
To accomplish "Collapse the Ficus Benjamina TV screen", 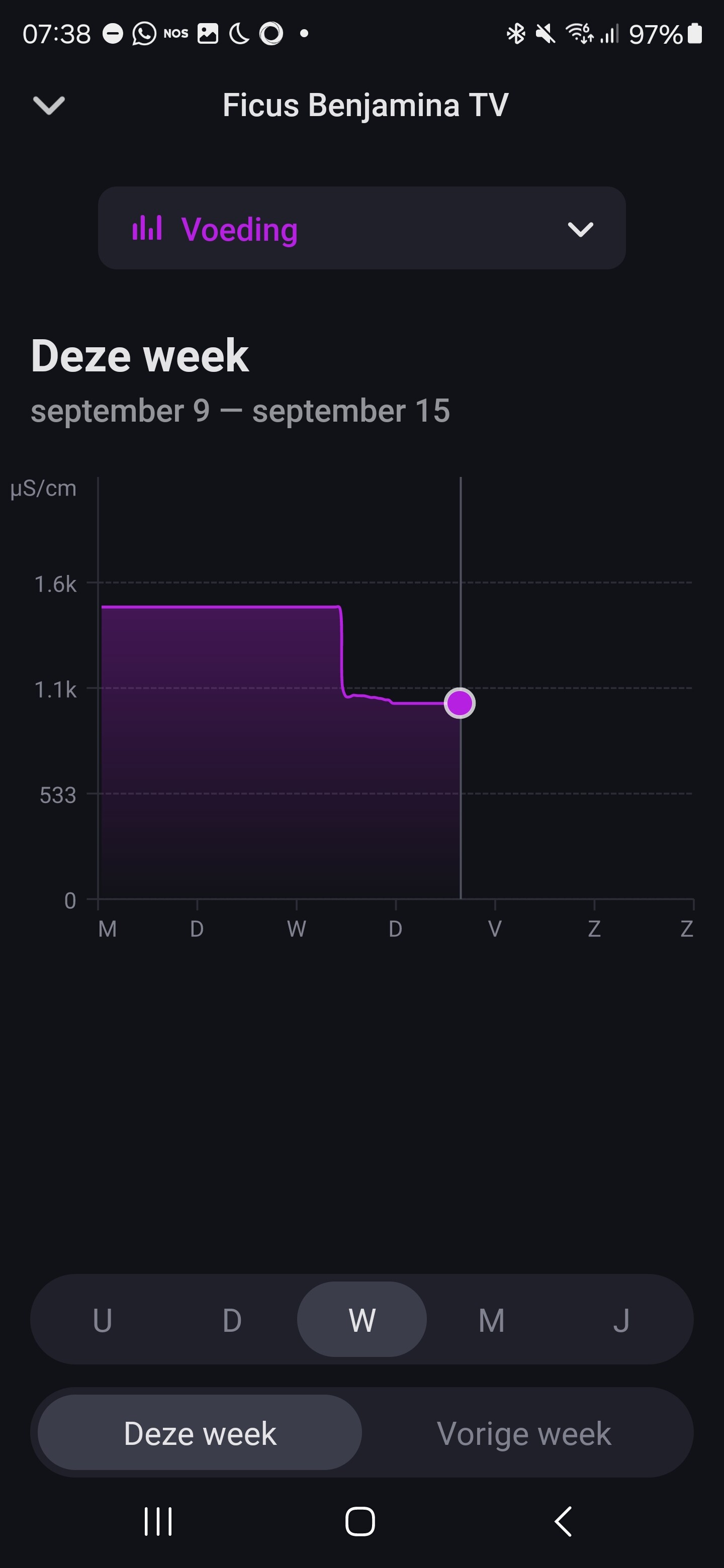I will pyautogui.click(x=49, y=106).
